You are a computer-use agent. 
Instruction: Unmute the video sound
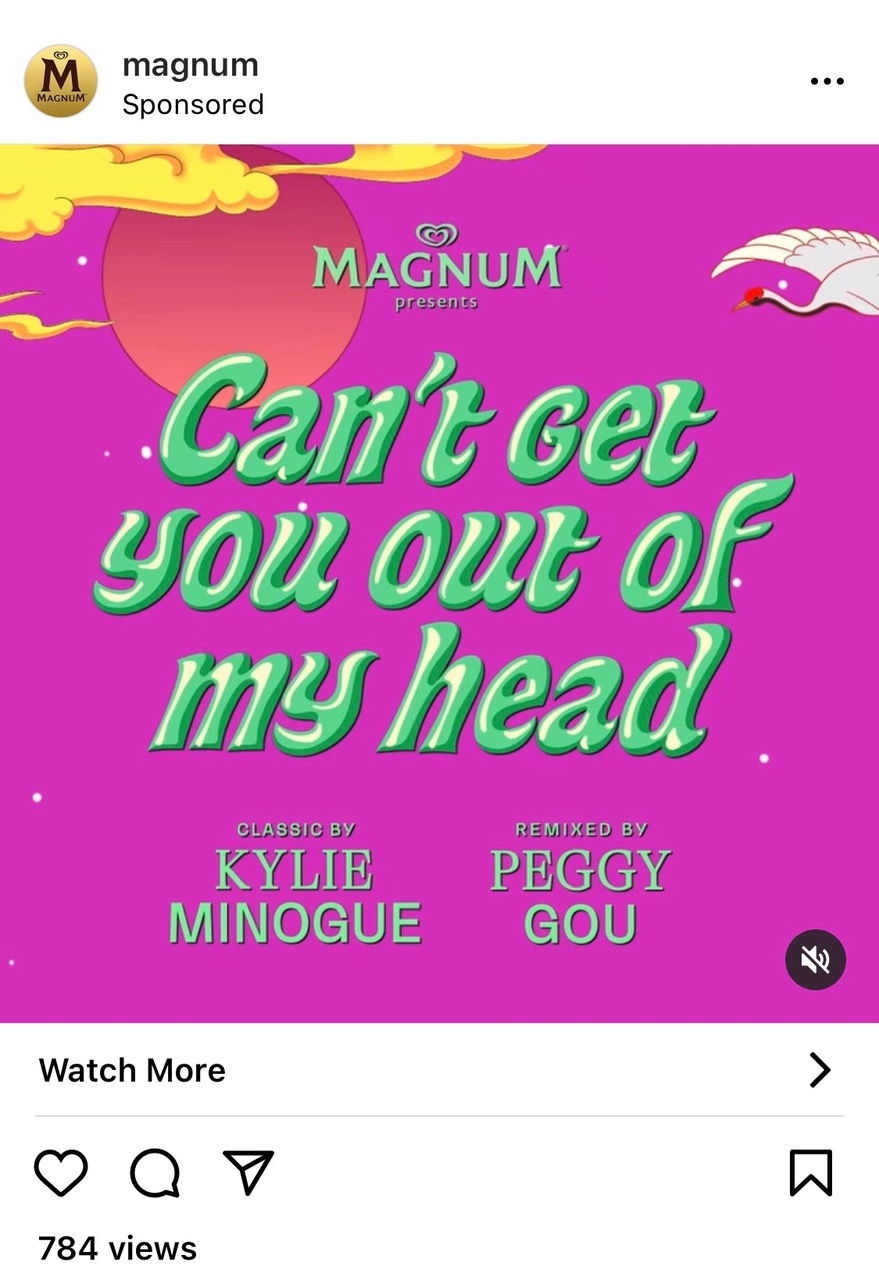(x=815, y=960)
